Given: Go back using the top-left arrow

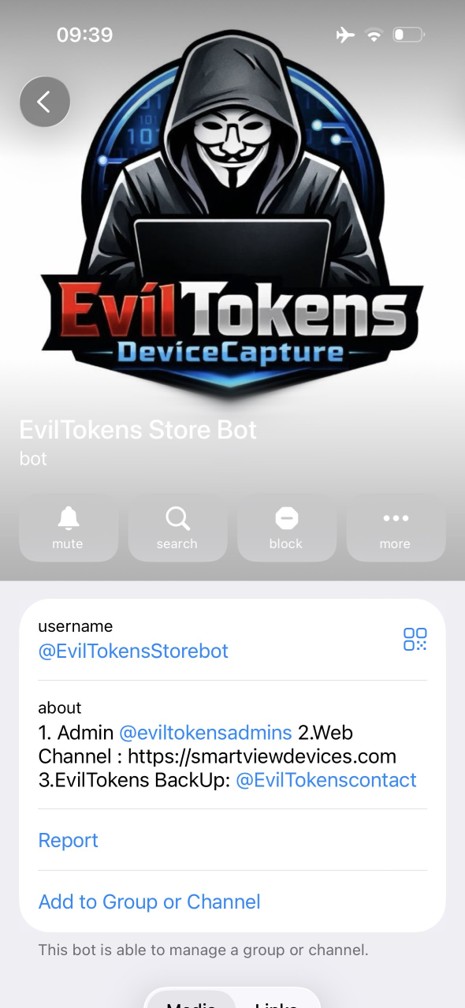Looking at the screenshot, I should click(44, 102).
